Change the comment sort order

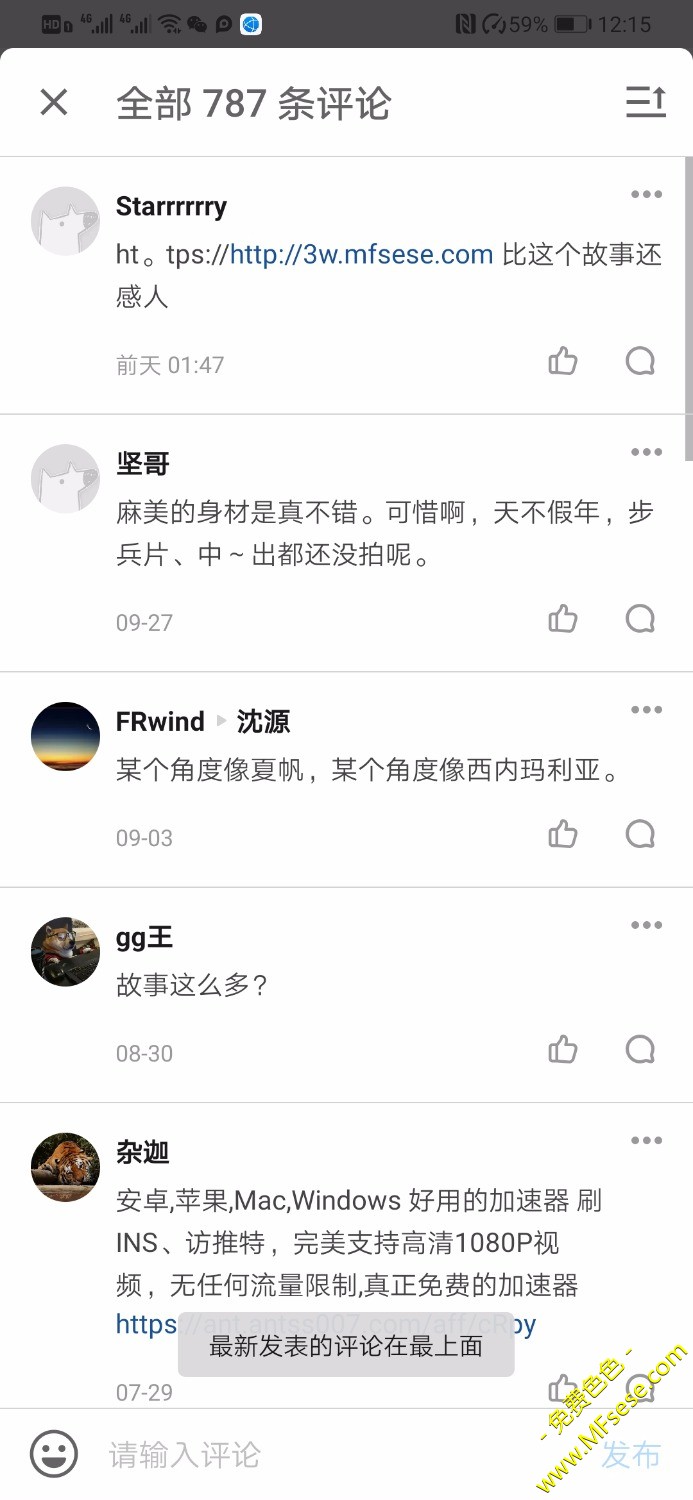pyautogui.click(x=645, y=102)
